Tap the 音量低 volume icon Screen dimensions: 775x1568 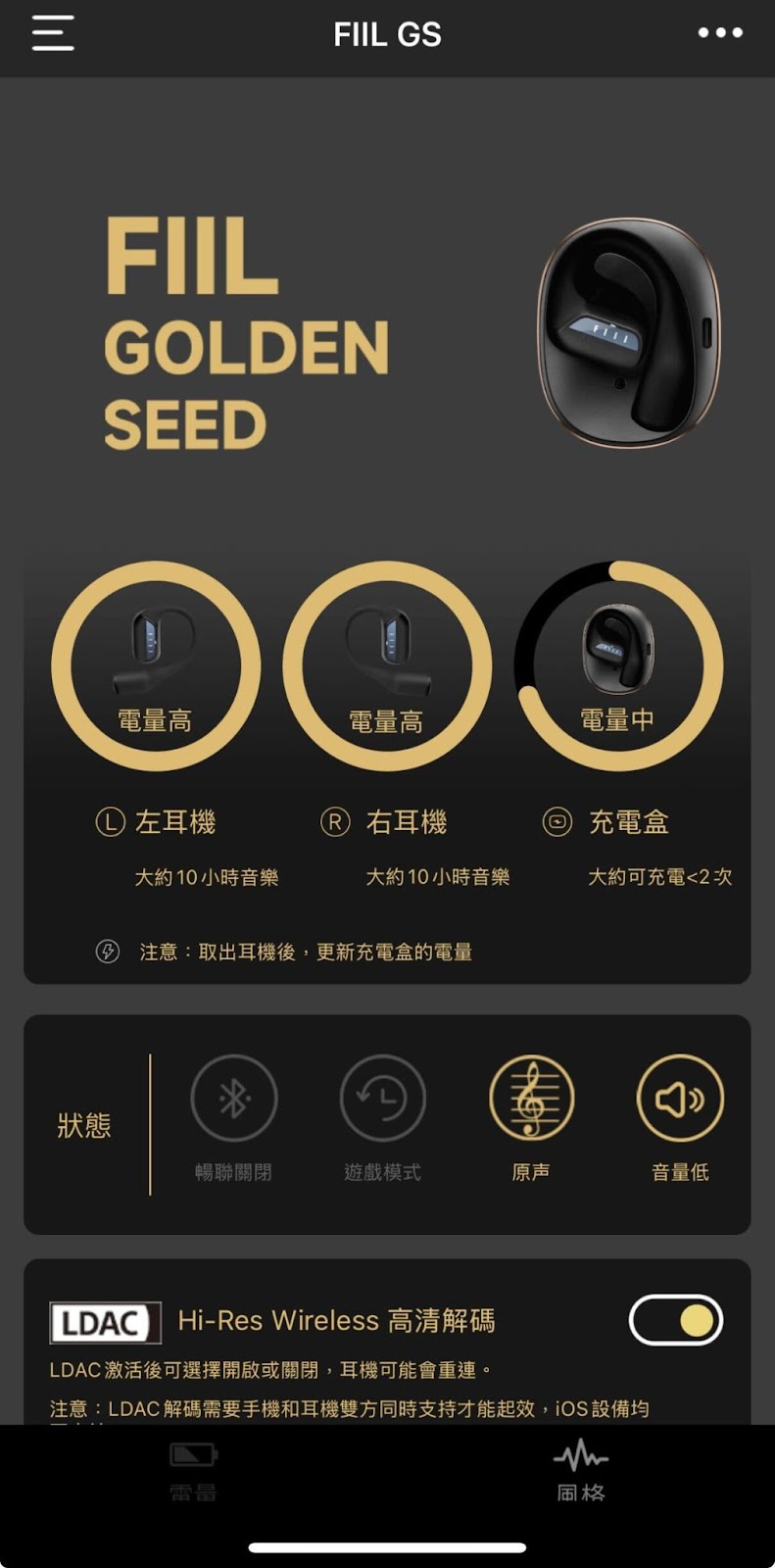coord(680,1098)
